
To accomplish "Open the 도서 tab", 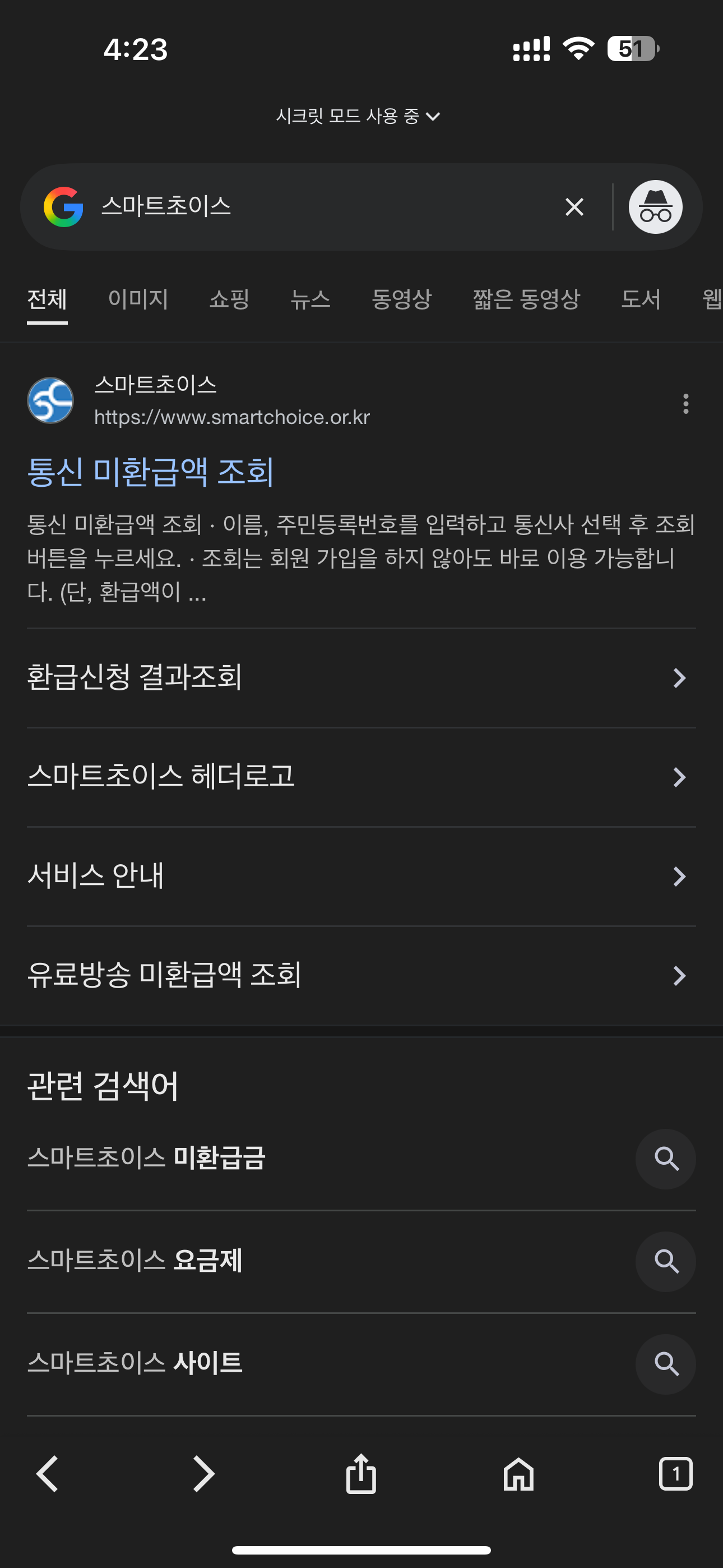I will coord(641,299).
